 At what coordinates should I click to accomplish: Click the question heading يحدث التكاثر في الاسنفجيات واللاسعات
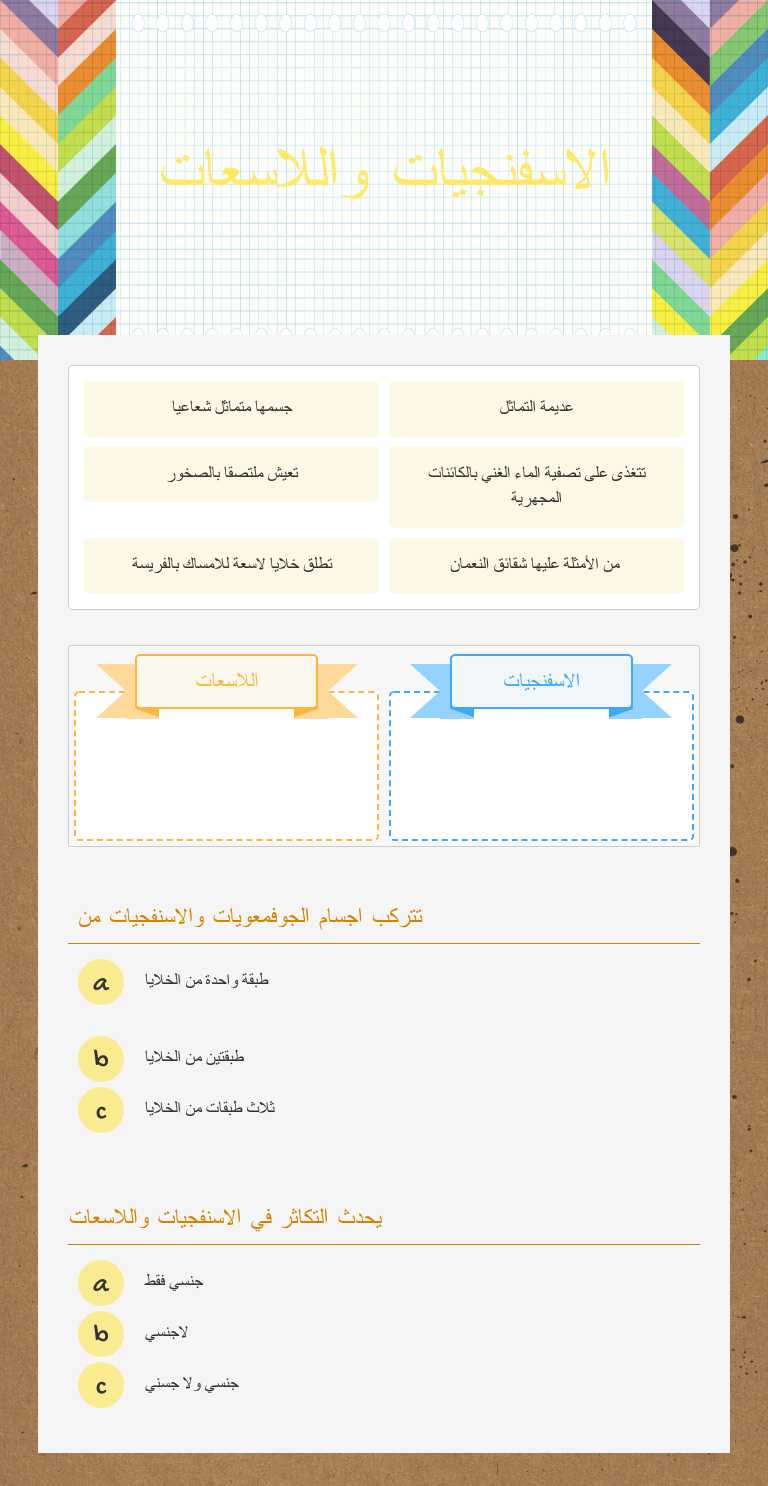pos(225,1216)
